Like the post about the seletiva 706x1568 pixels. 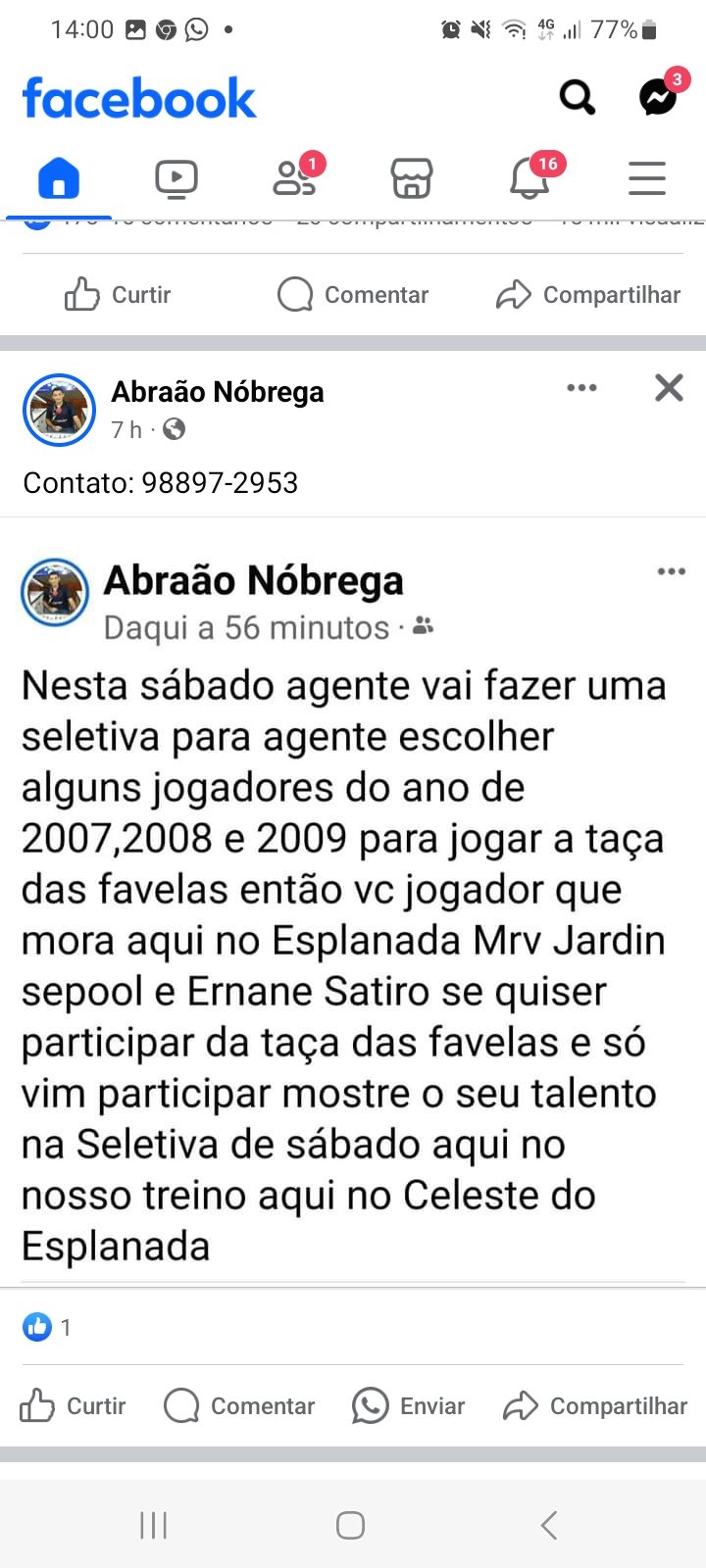pyautogui.click(x=74, y=1406)
